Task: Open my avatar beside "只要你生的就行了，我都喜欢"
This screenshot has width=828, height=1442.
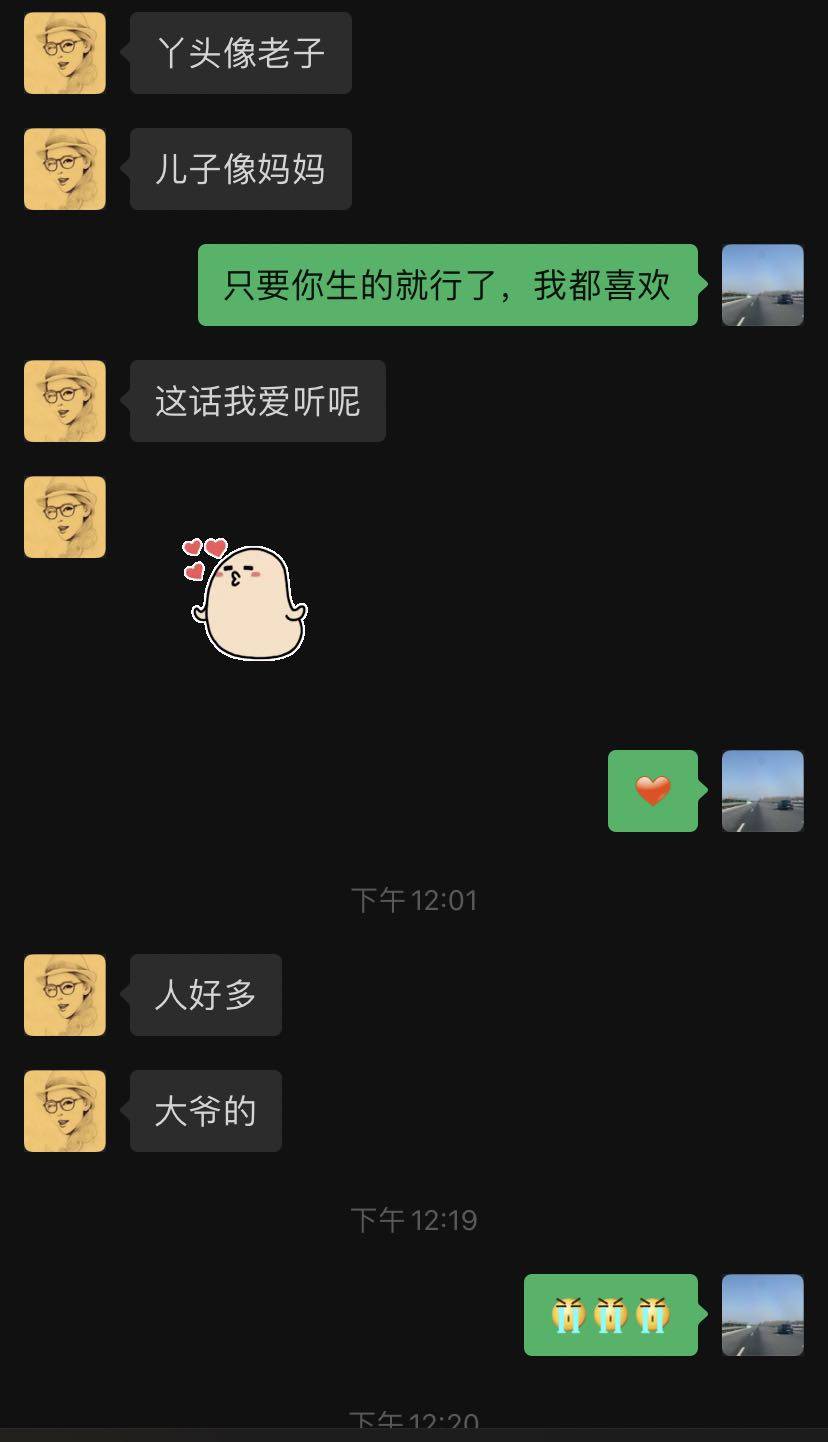Action: [763, 285]
